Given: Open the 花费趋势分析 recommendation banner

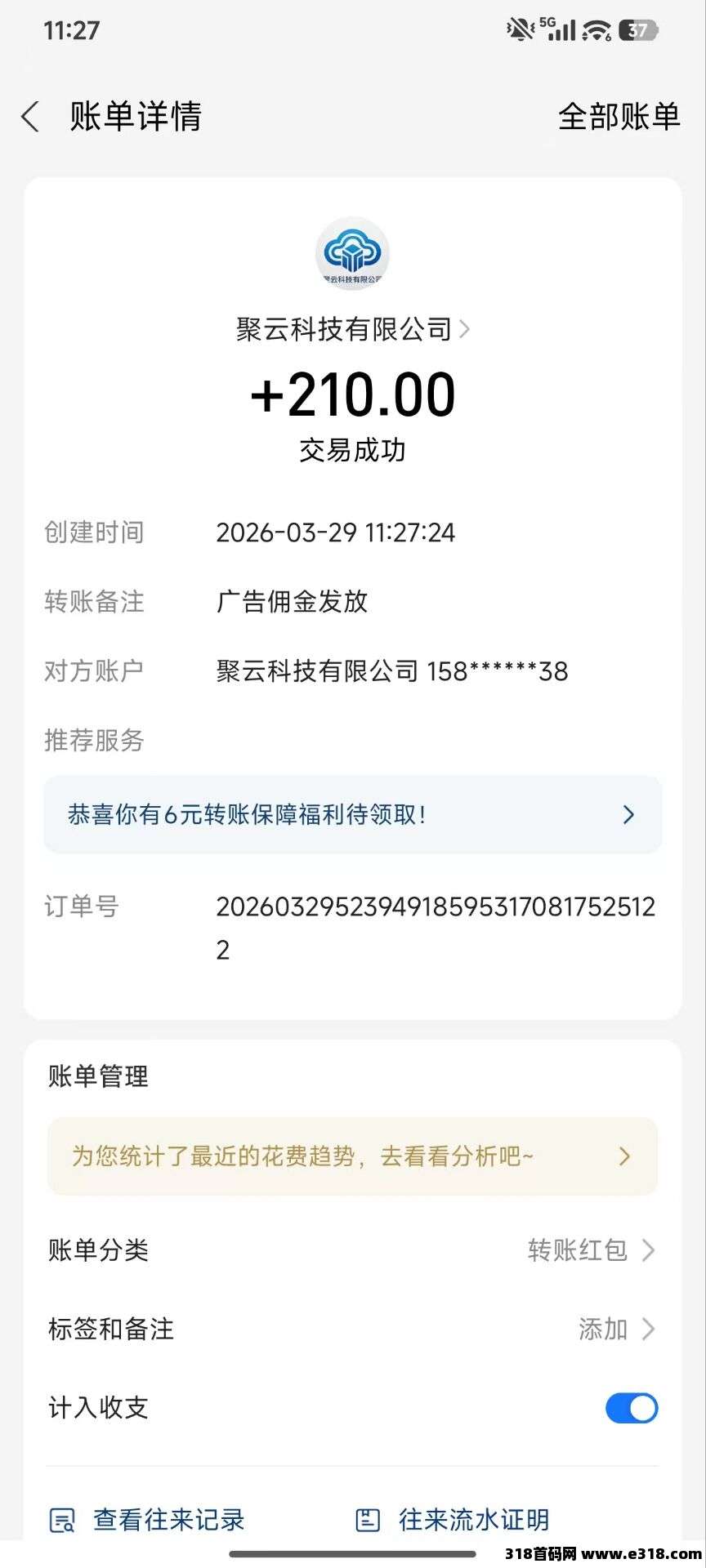Looking at the screenshot, I should click(x=351, y=1156).
